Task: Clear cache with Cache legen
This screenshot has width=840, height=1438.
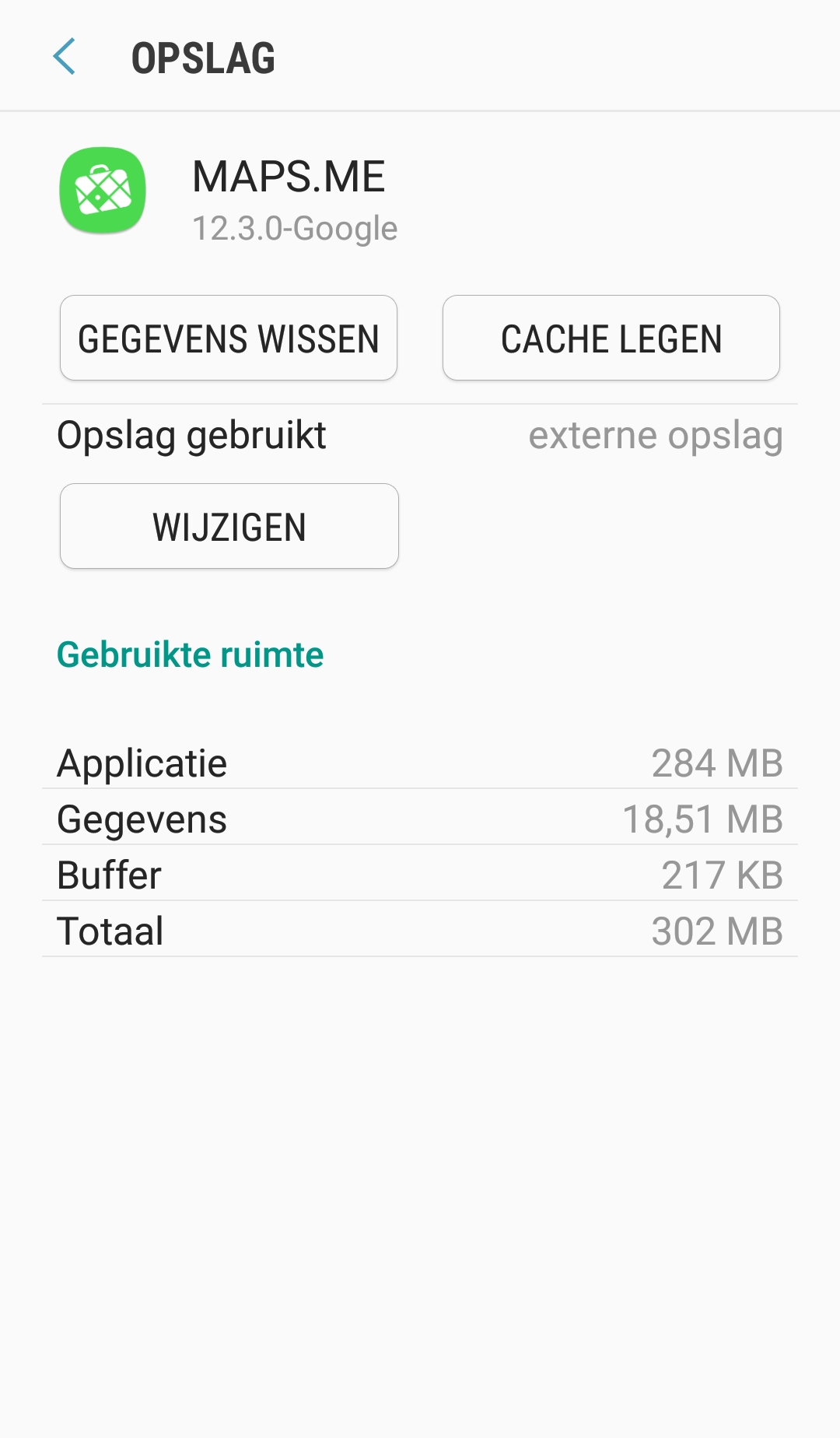Action: tap(611, 338)
